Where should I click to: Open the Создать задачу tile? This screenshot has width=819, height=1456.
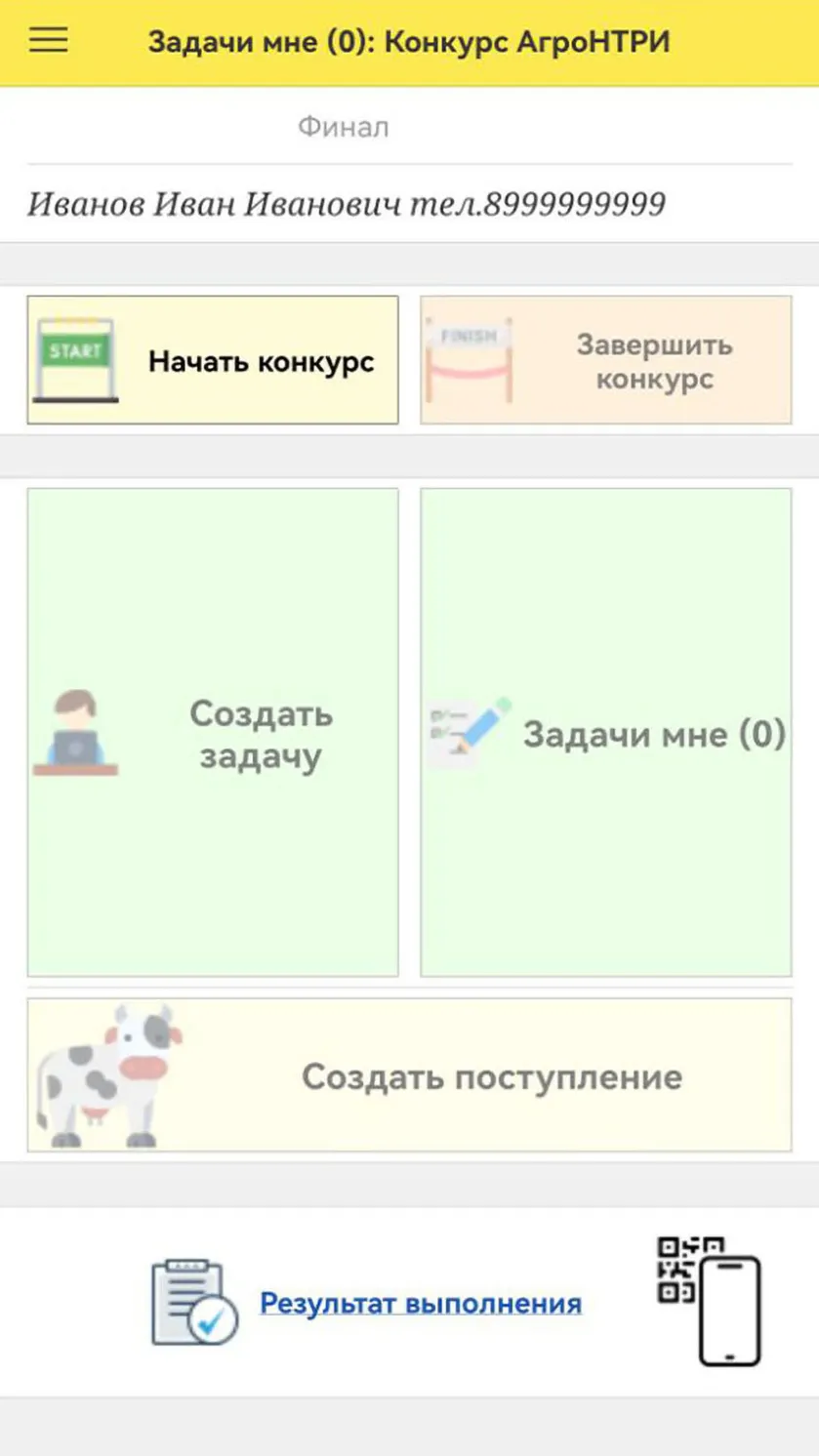(x=213, y=732)
